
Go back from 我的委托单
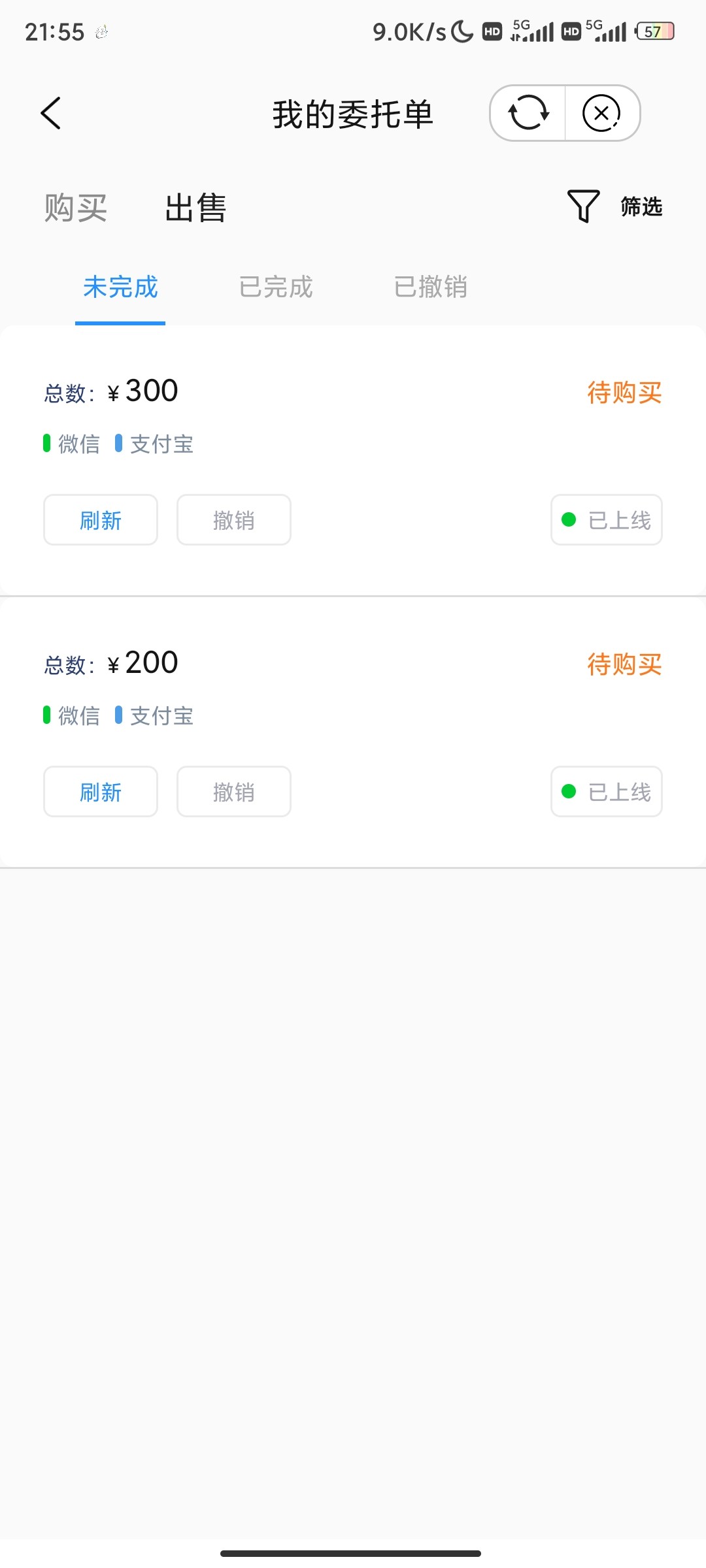(51, 113)
